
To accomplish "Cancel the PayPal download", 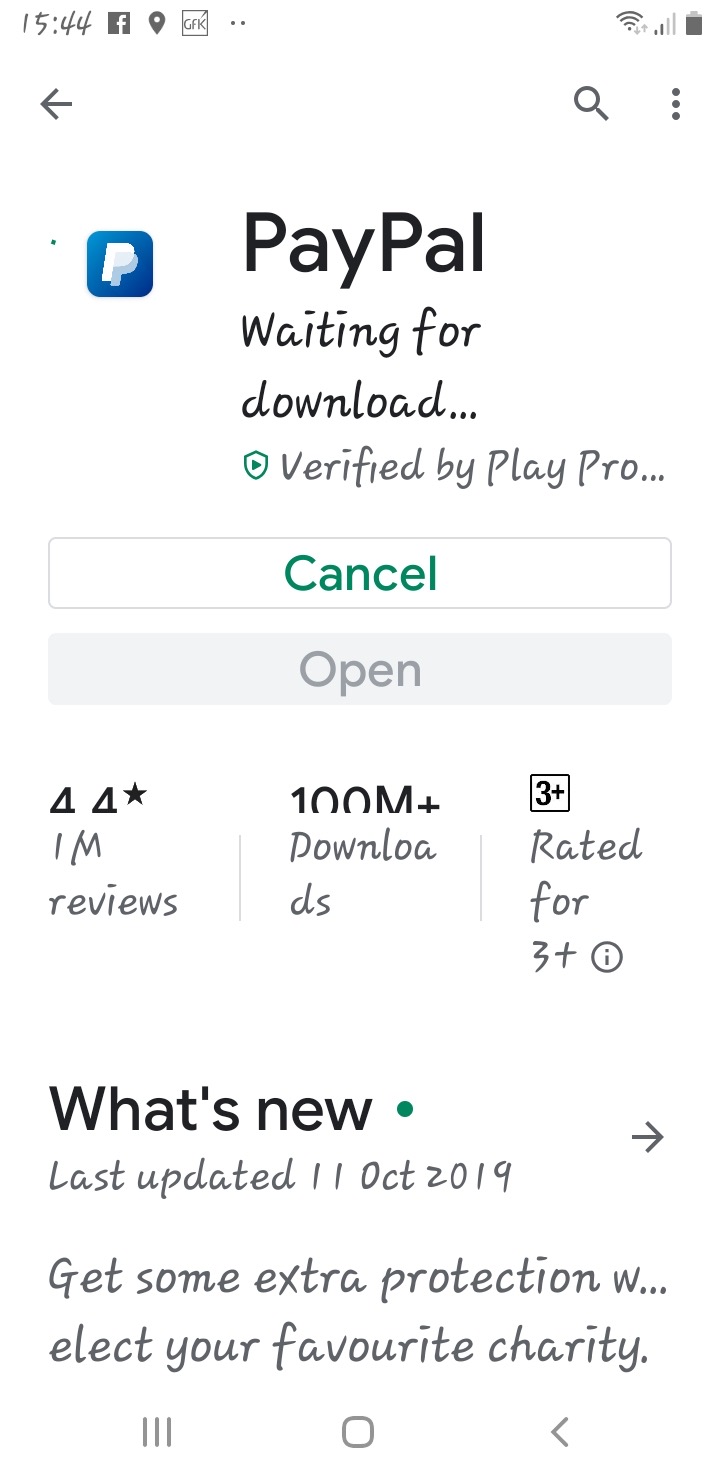I will pos(360,573).
